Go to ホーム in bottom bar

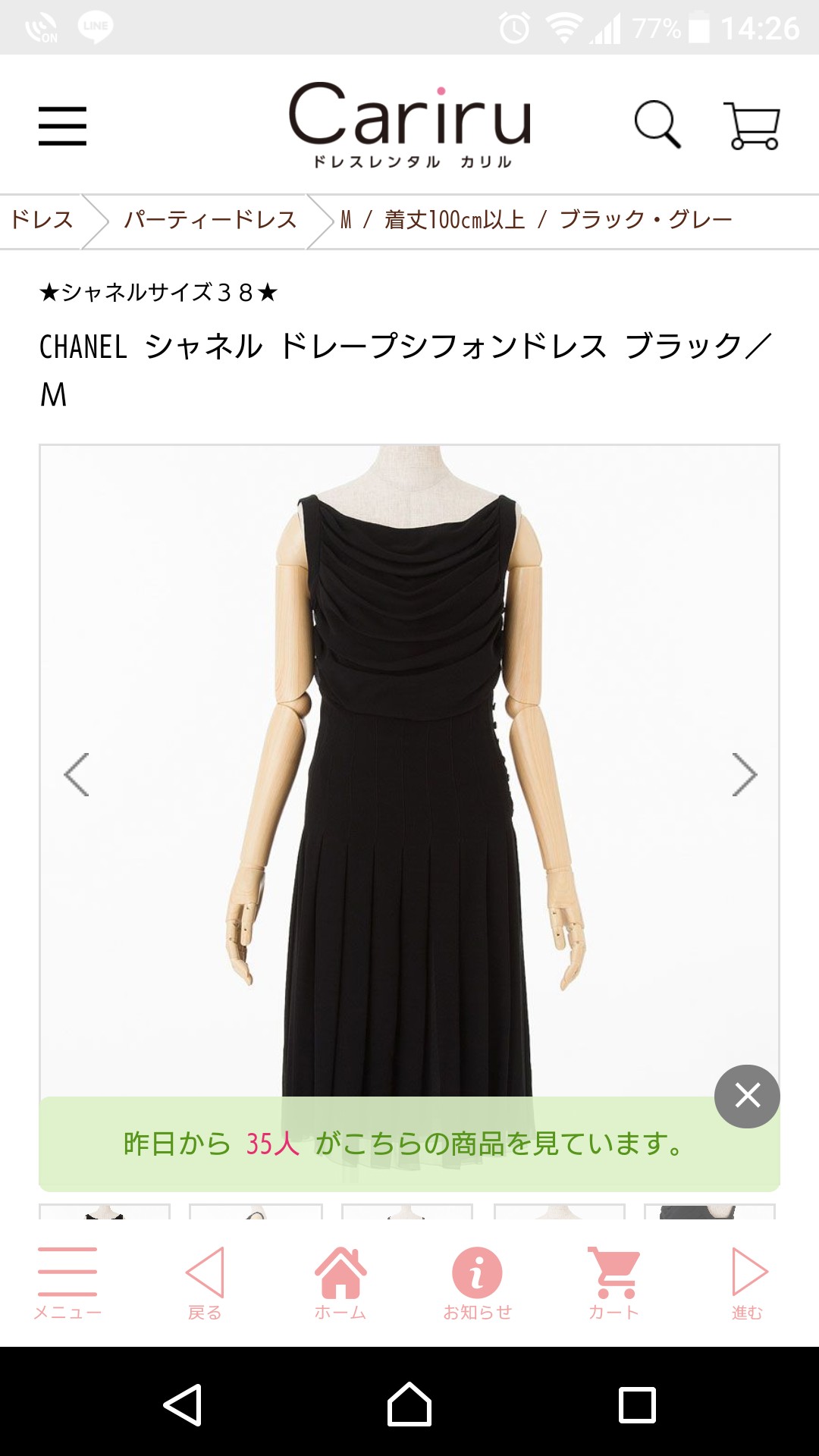[x=340, y=1283]
